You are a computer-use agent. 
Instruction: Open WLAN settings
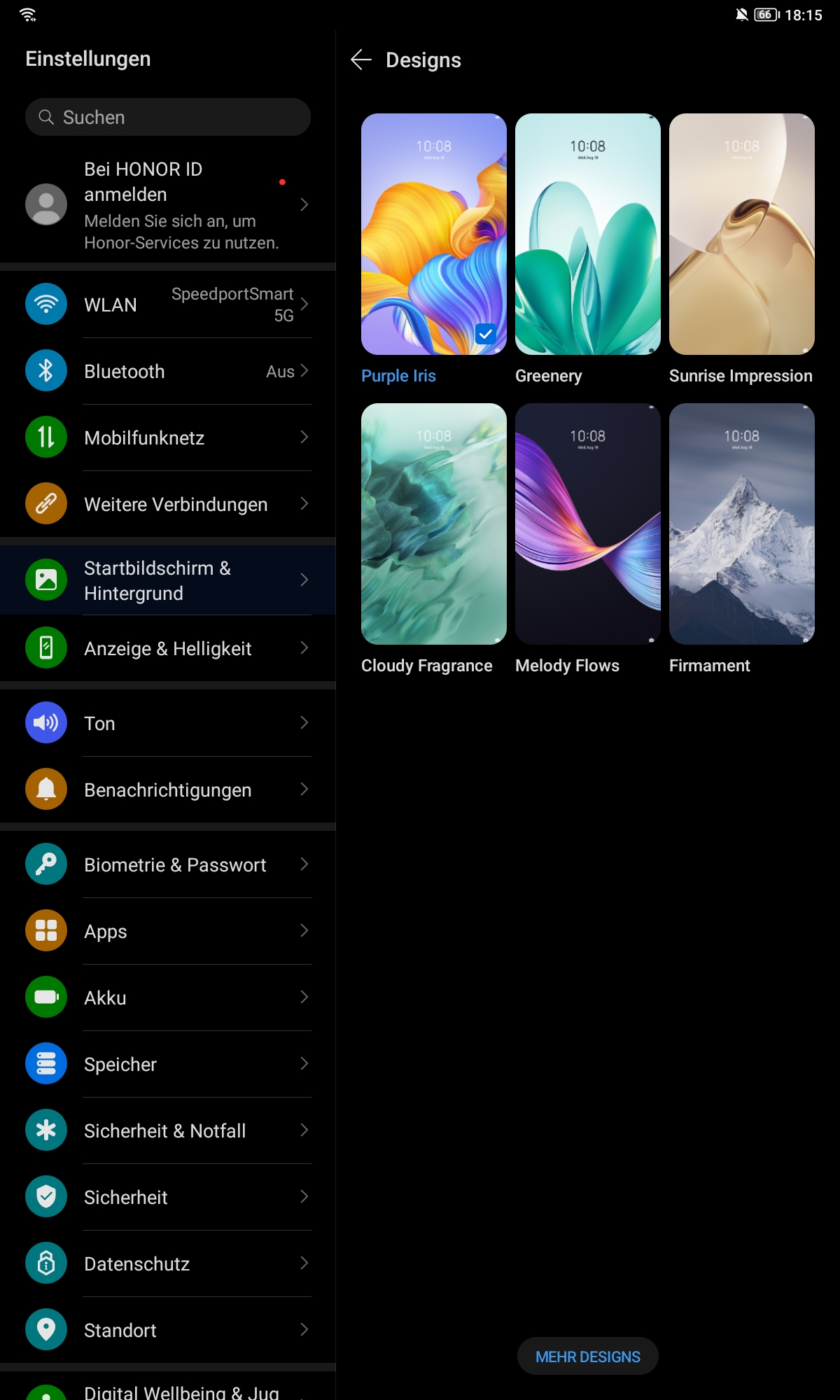click(x=168, y=304)
